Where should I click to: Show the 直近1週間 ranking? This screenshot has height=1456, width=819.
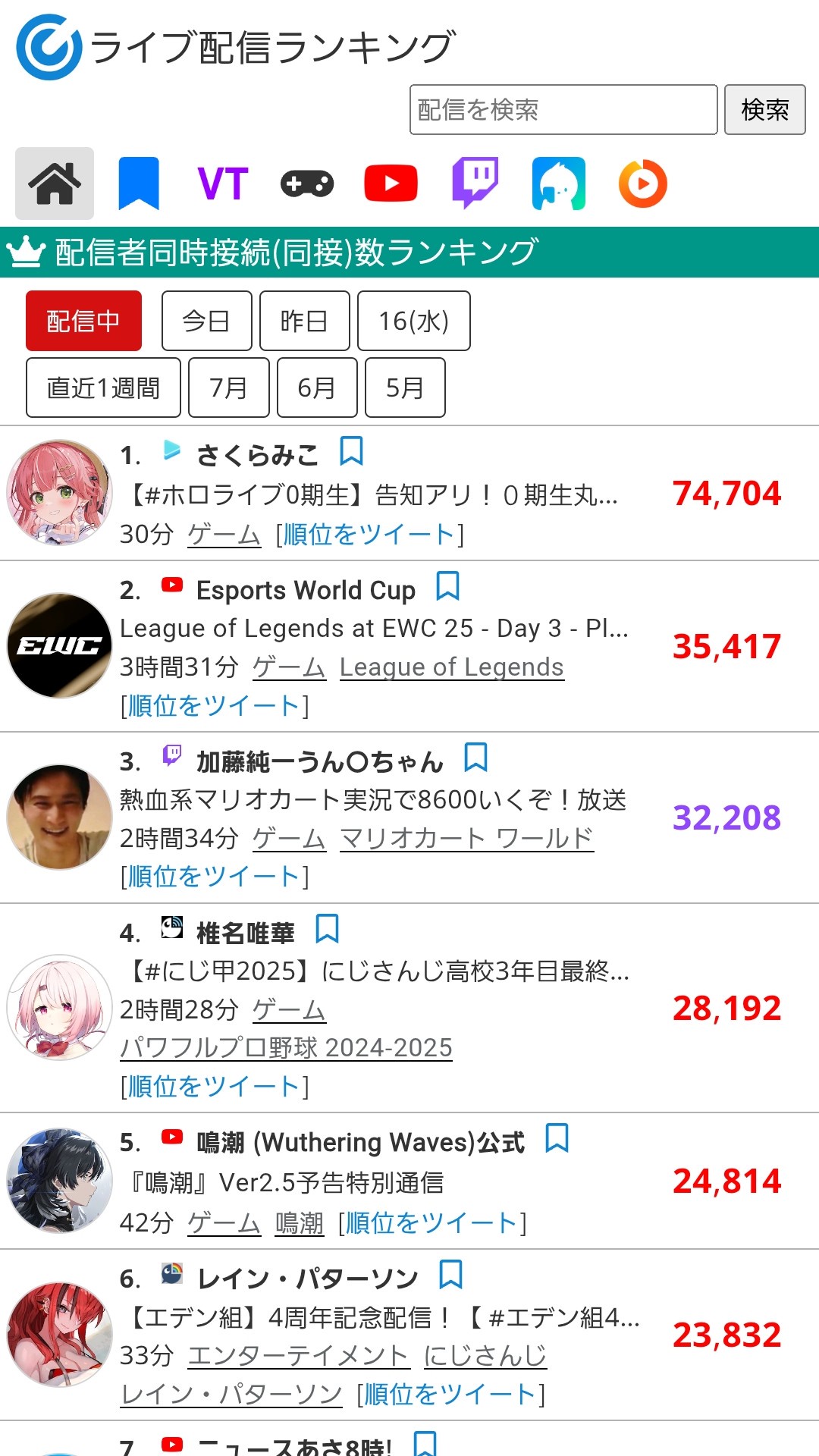tap(103, 388)
